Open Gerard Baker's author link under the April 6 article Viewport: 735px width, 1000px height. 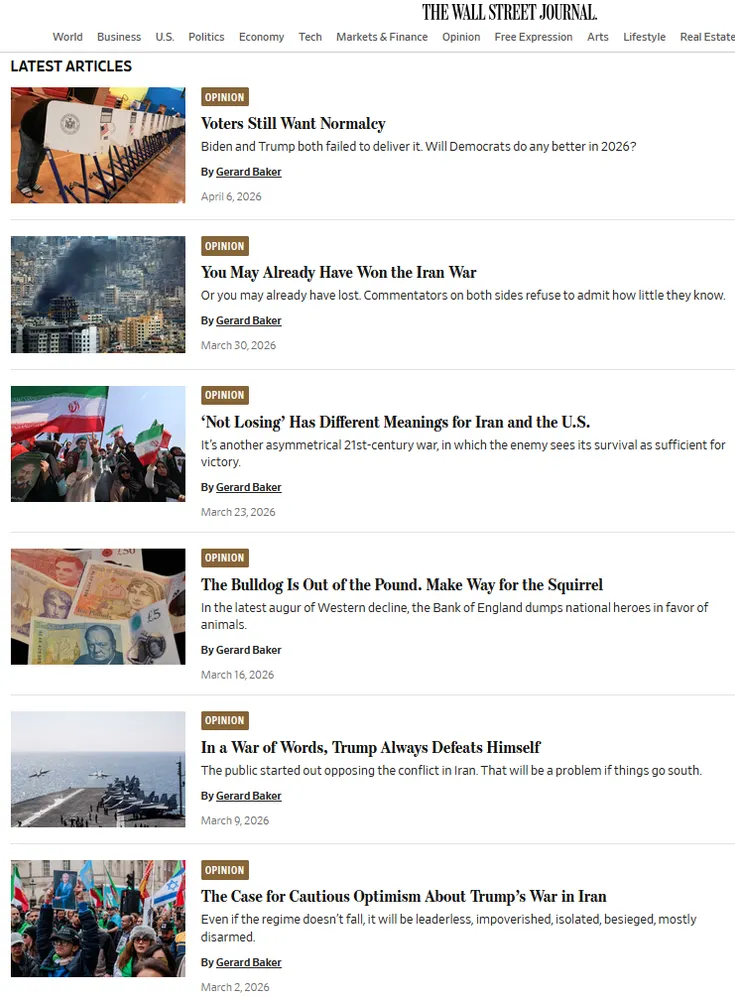pos(248,172)
